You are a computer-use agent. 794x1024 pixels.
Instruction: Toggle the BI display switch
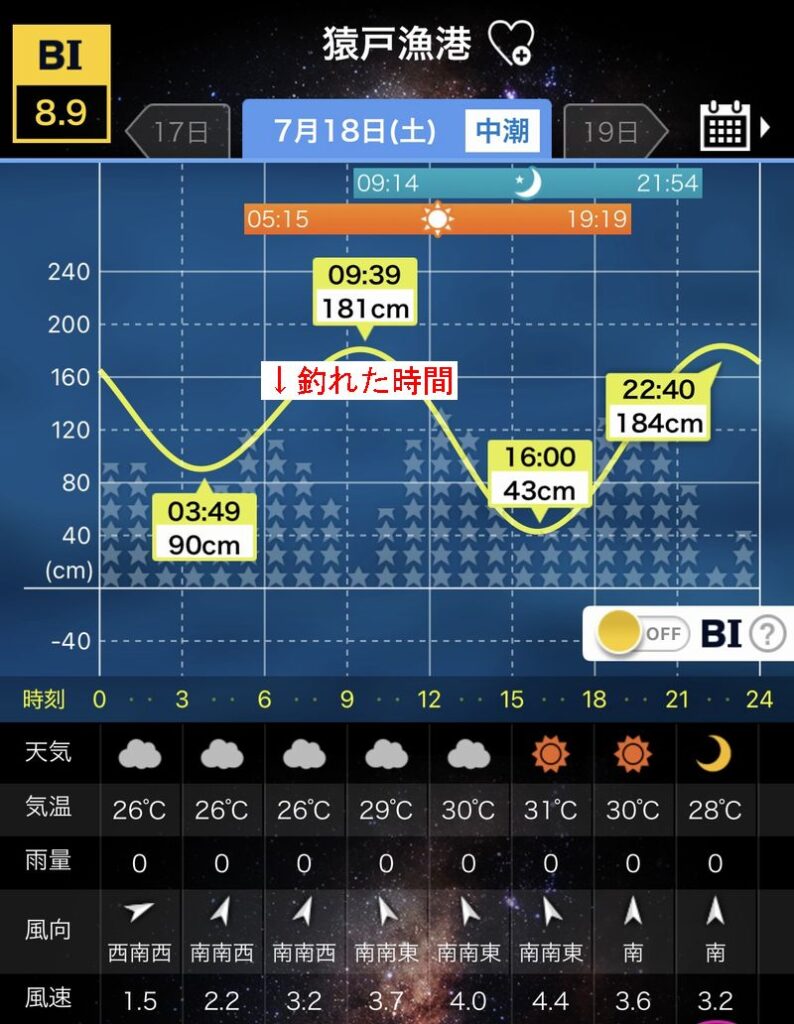[643, 633]
